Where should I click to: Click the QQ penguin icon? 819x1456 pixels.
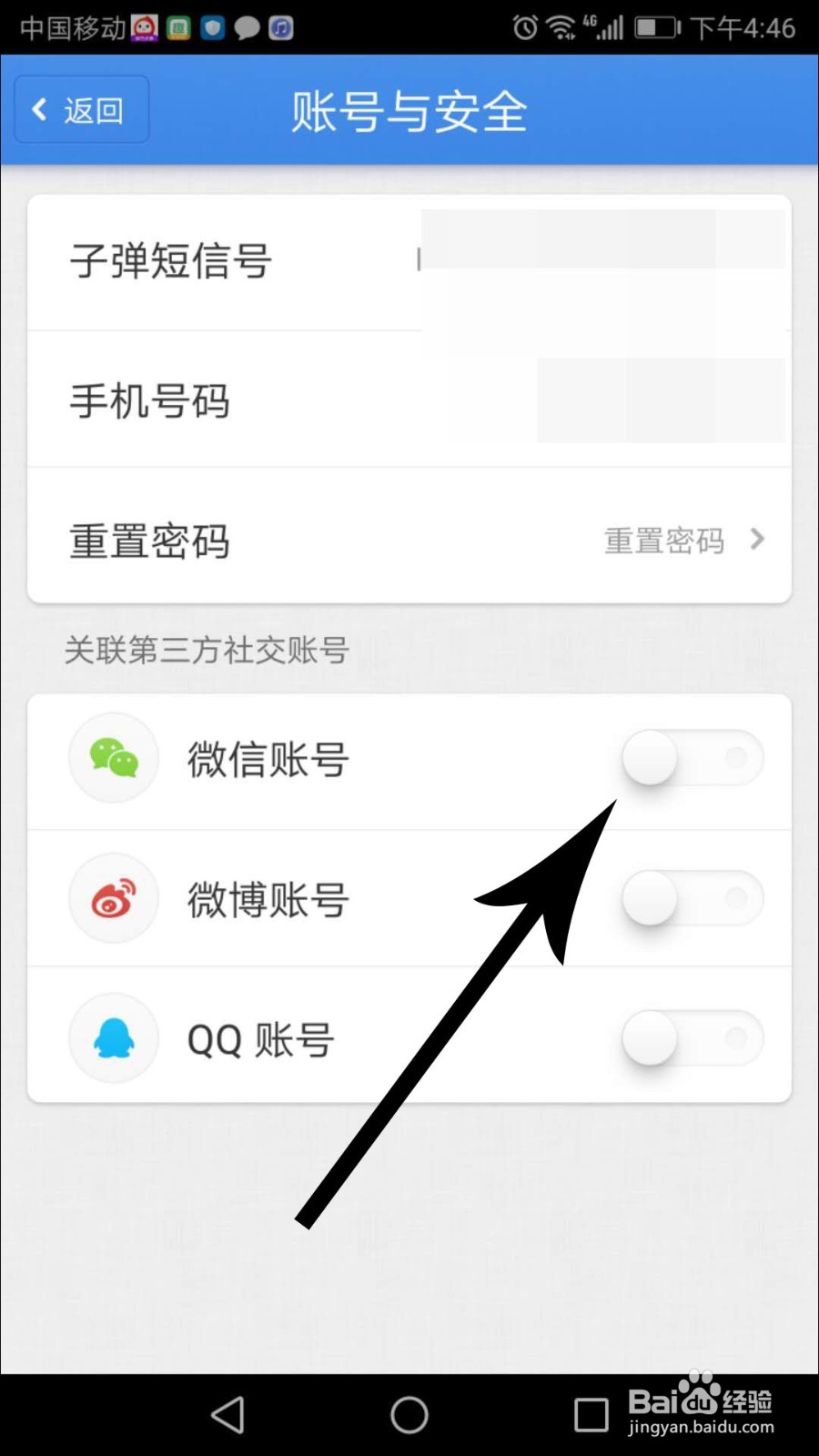(113, 1037)
